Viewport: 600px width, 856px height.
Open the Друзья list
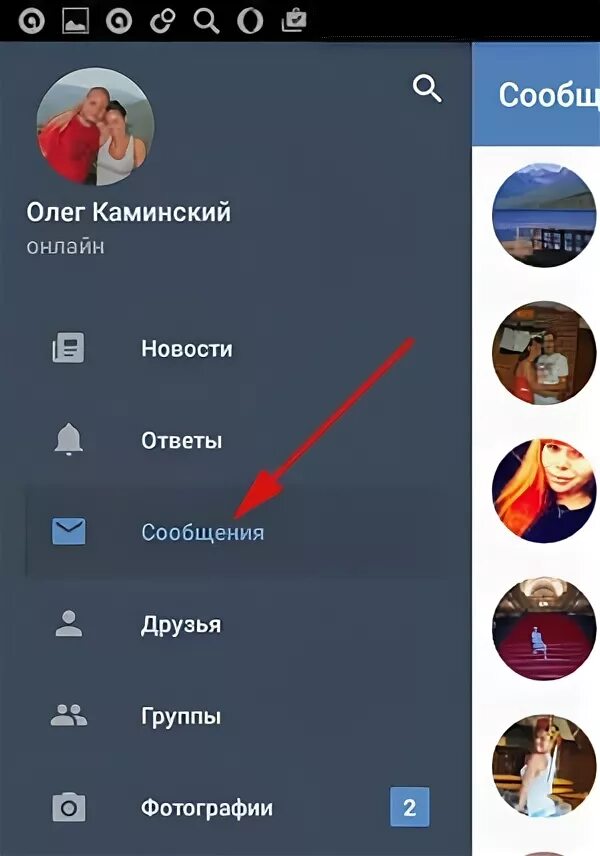[x=180, y=625]
